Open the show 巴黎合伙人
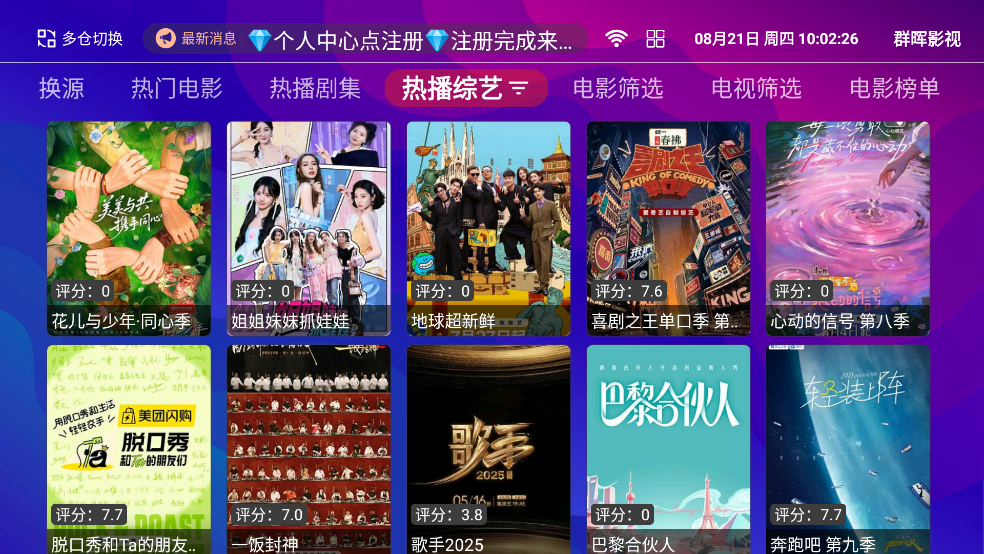Image resolution: width=984 pixels, height=554 pixels. (668, 450)
